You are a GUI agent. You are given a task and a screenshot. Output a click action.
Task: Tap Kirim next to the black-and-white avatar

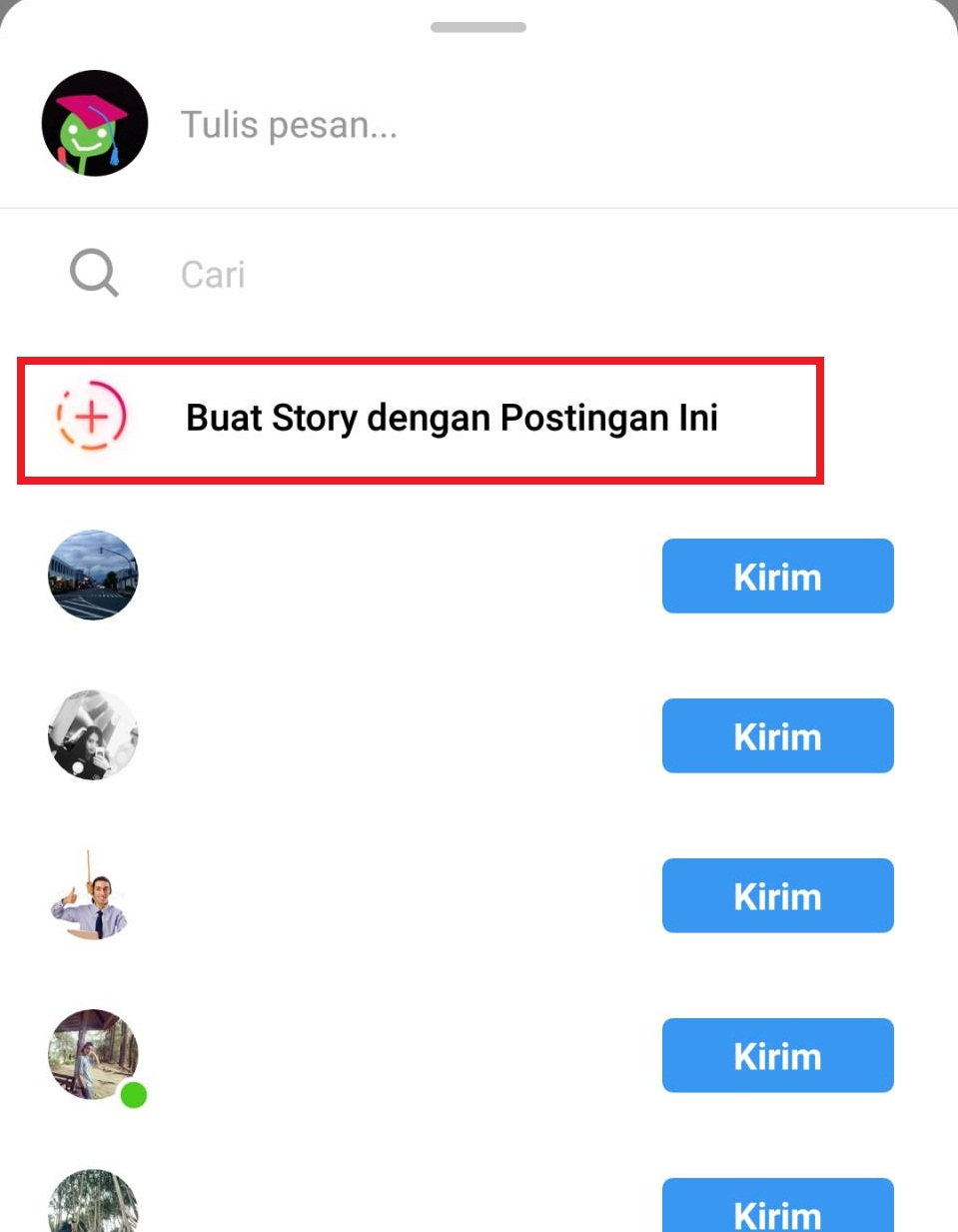[777, 736]
